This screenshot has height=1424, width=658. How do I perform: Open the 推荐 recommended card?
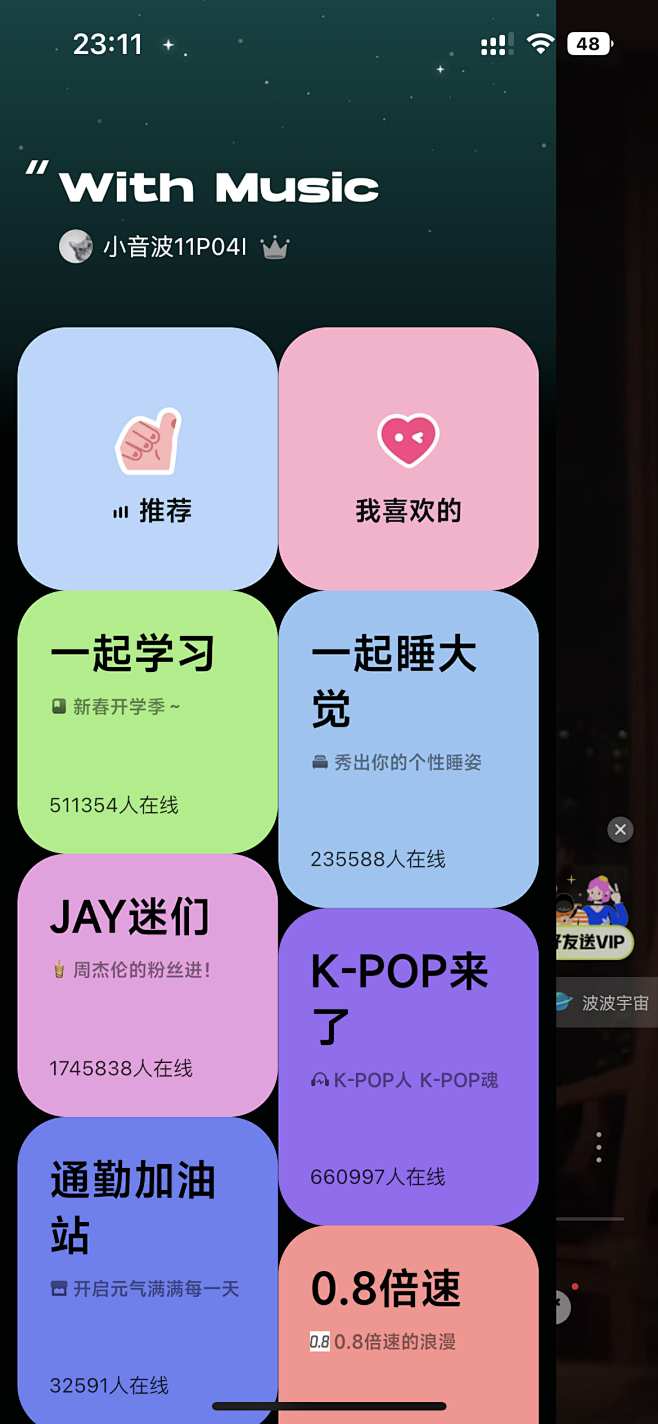(x=147, y=459)
